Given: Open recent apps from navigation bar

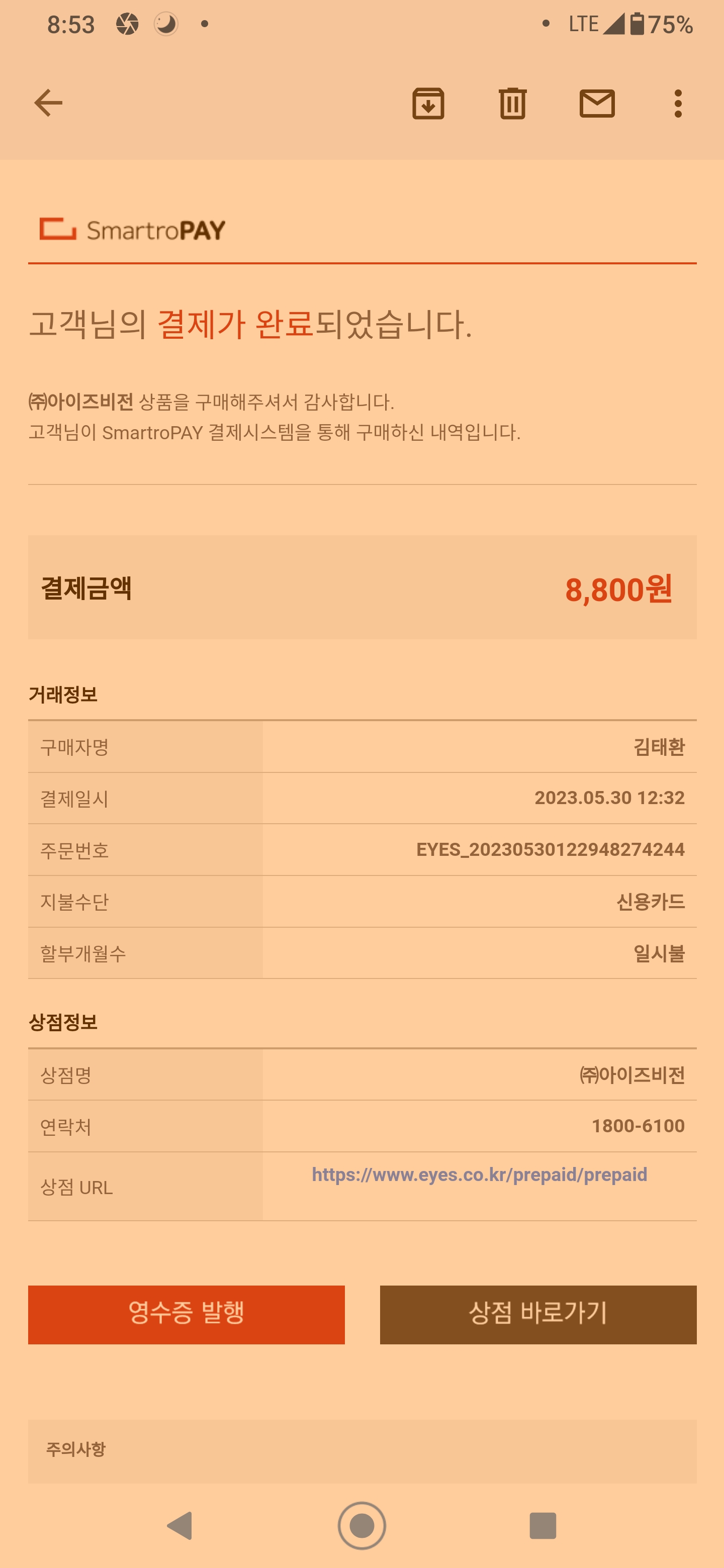Looking at the screenshot, I should tap(542, 1525).
